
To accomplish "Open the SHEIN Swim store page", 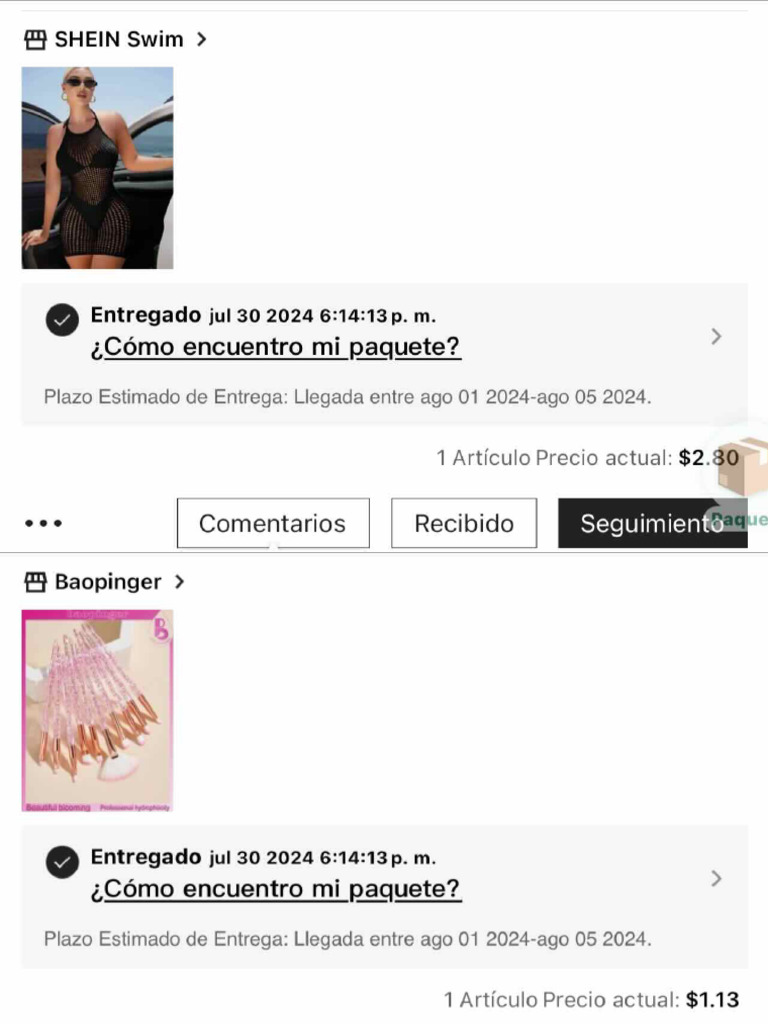I will (116, 40).
